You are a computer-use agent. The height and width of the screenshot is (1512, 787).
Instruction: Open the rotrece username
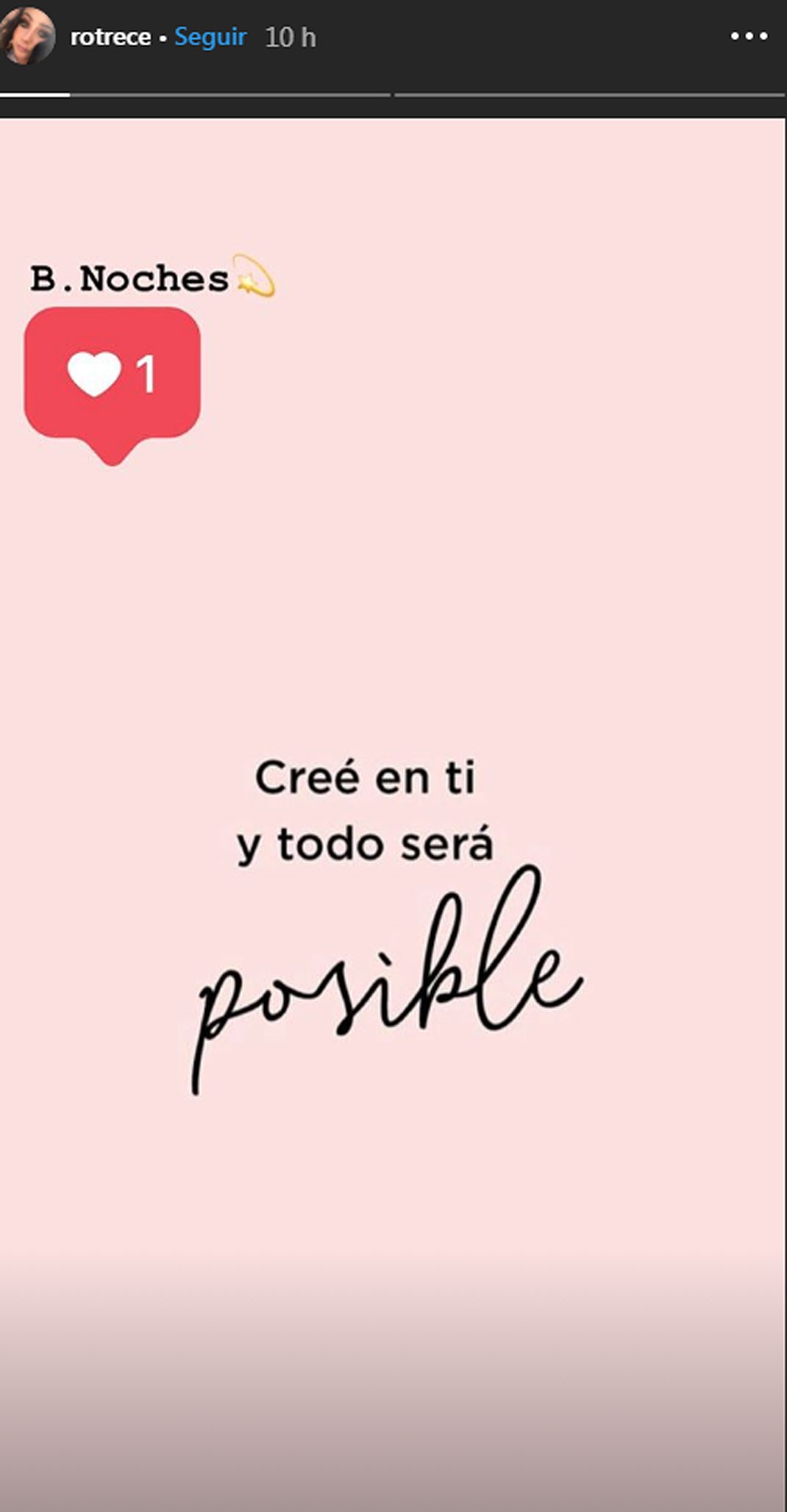[110, 37]
